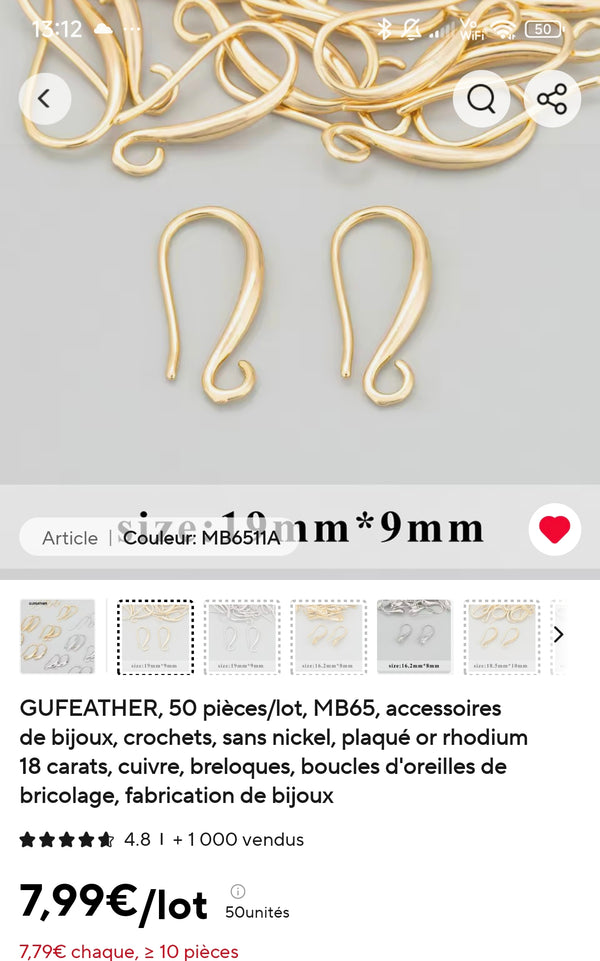This screenshot has width=600, height=961.
Task: Select the silver 16.2mm*8mm variant thumbnail
Action: pos(414,637)
